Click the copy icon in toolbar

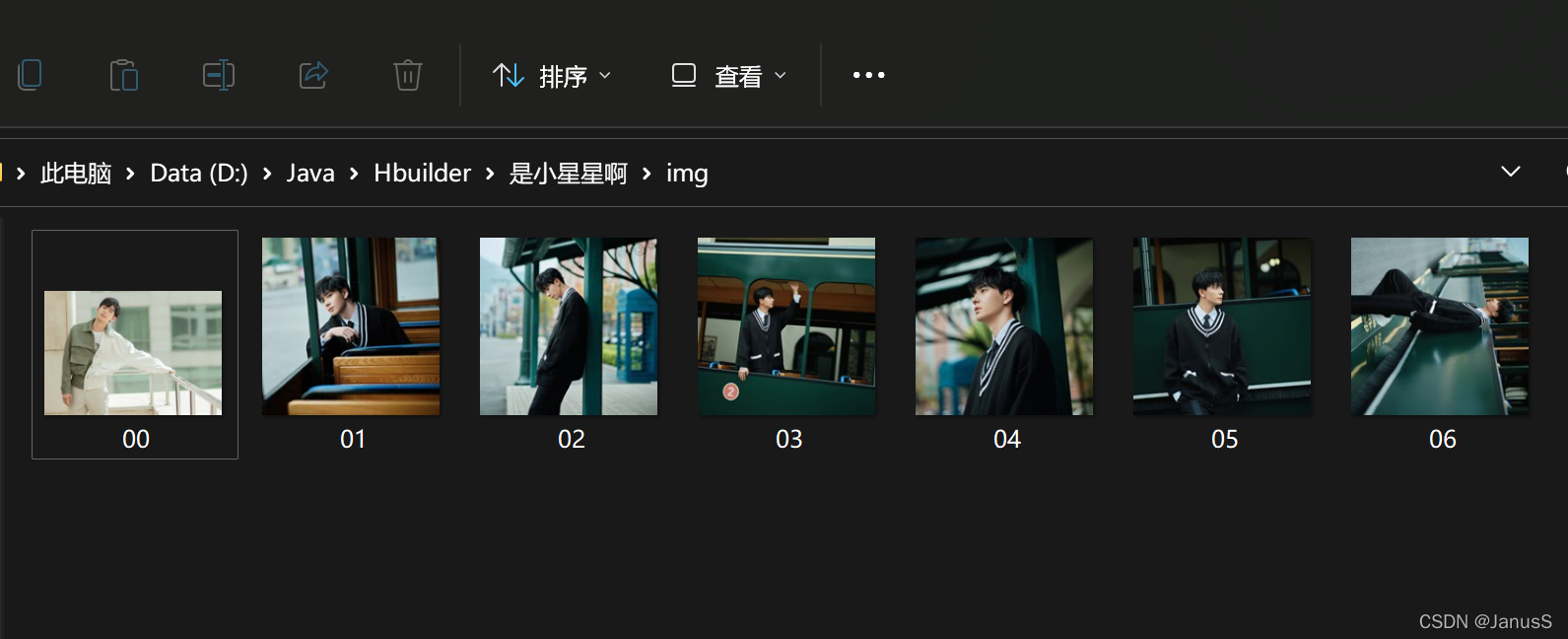tap(31, 75)
